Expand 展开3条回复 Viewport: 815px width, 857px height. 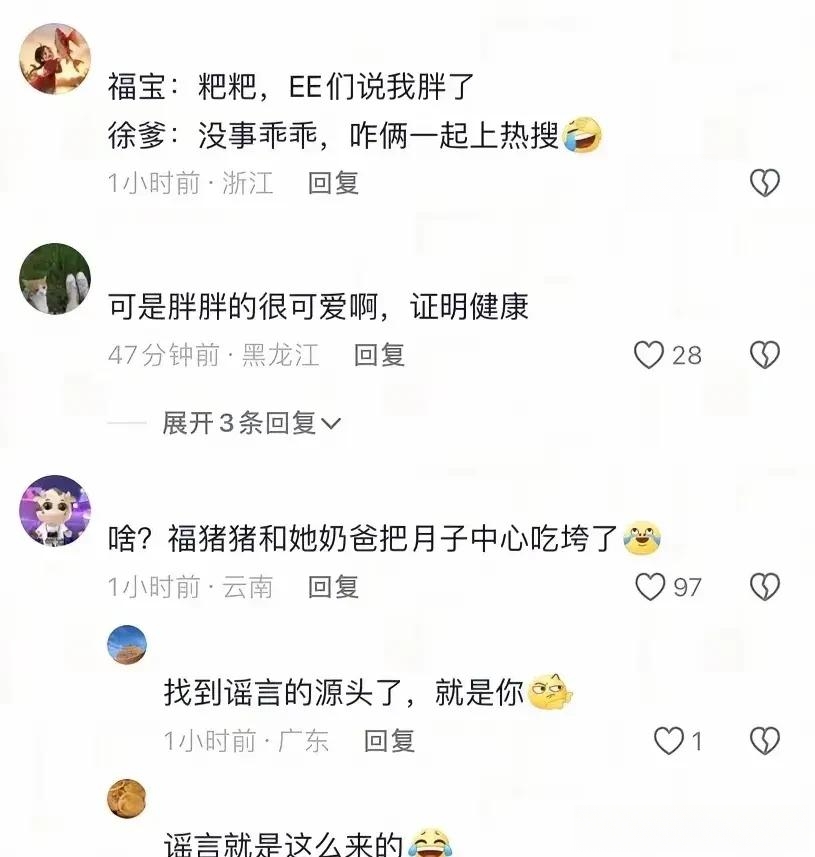pos(250,423)
